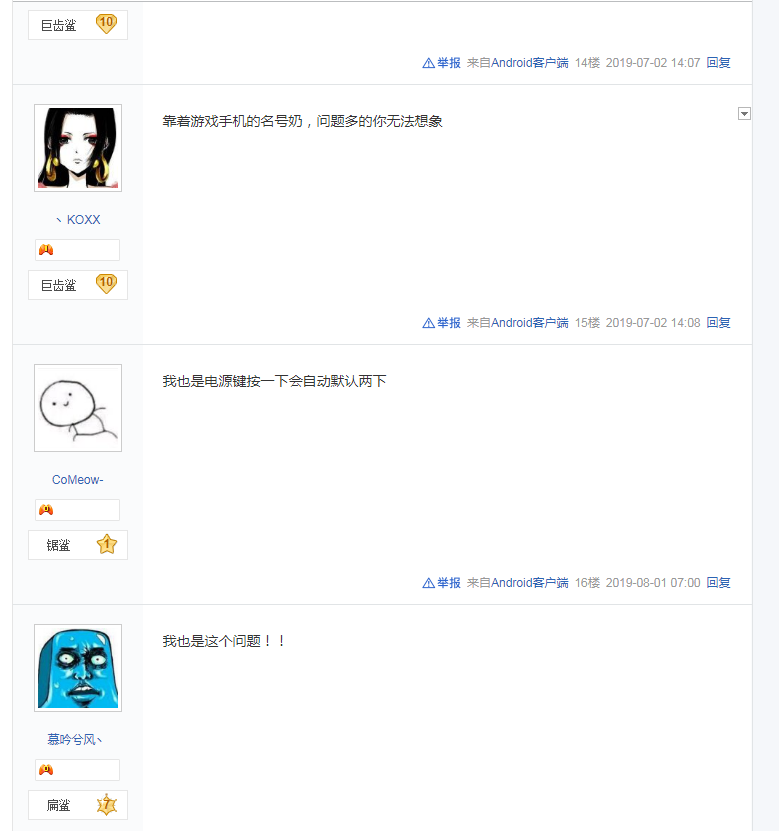779x831 pixels.
Task: Report the 15楼 post
Action: [442, 322]
